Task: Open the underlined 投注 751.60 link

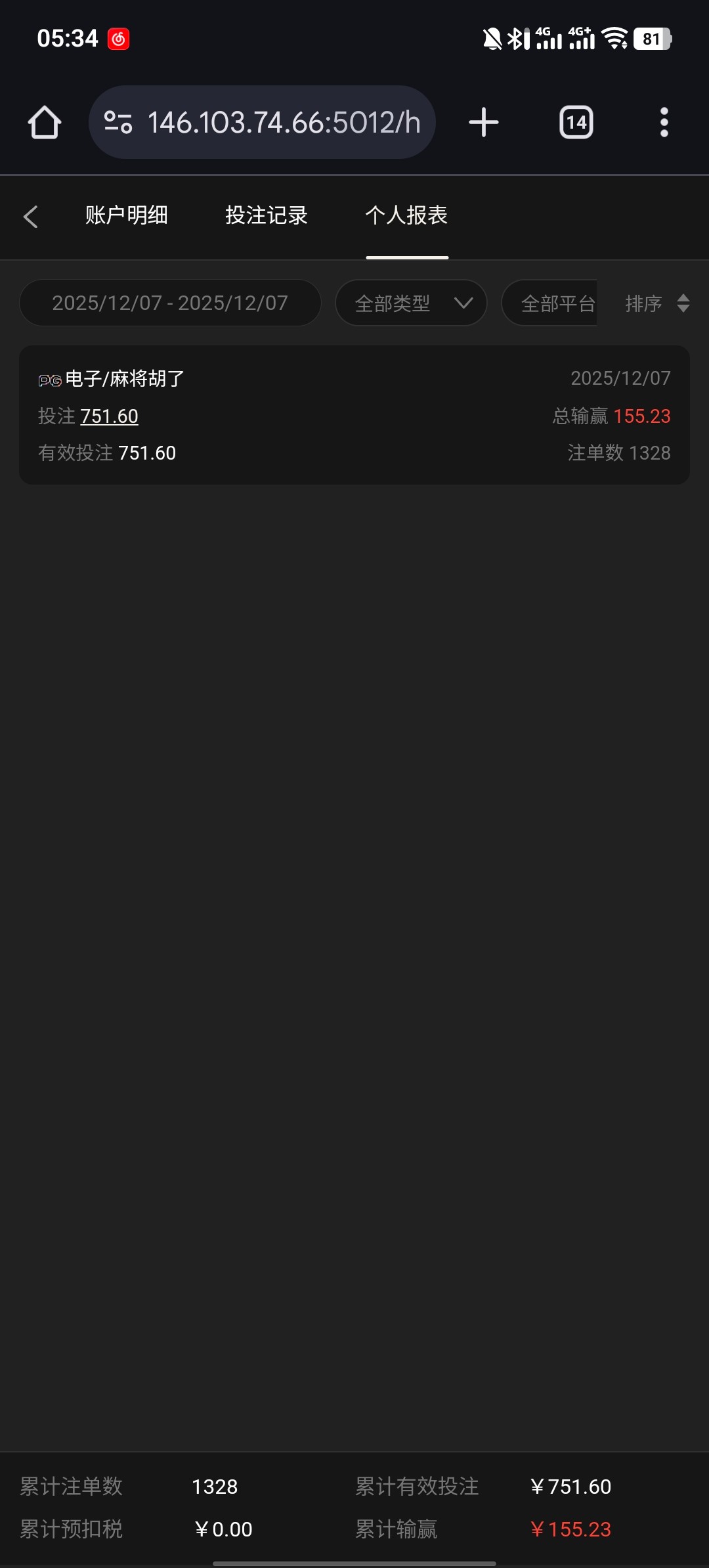Action: tap(109, 416)
